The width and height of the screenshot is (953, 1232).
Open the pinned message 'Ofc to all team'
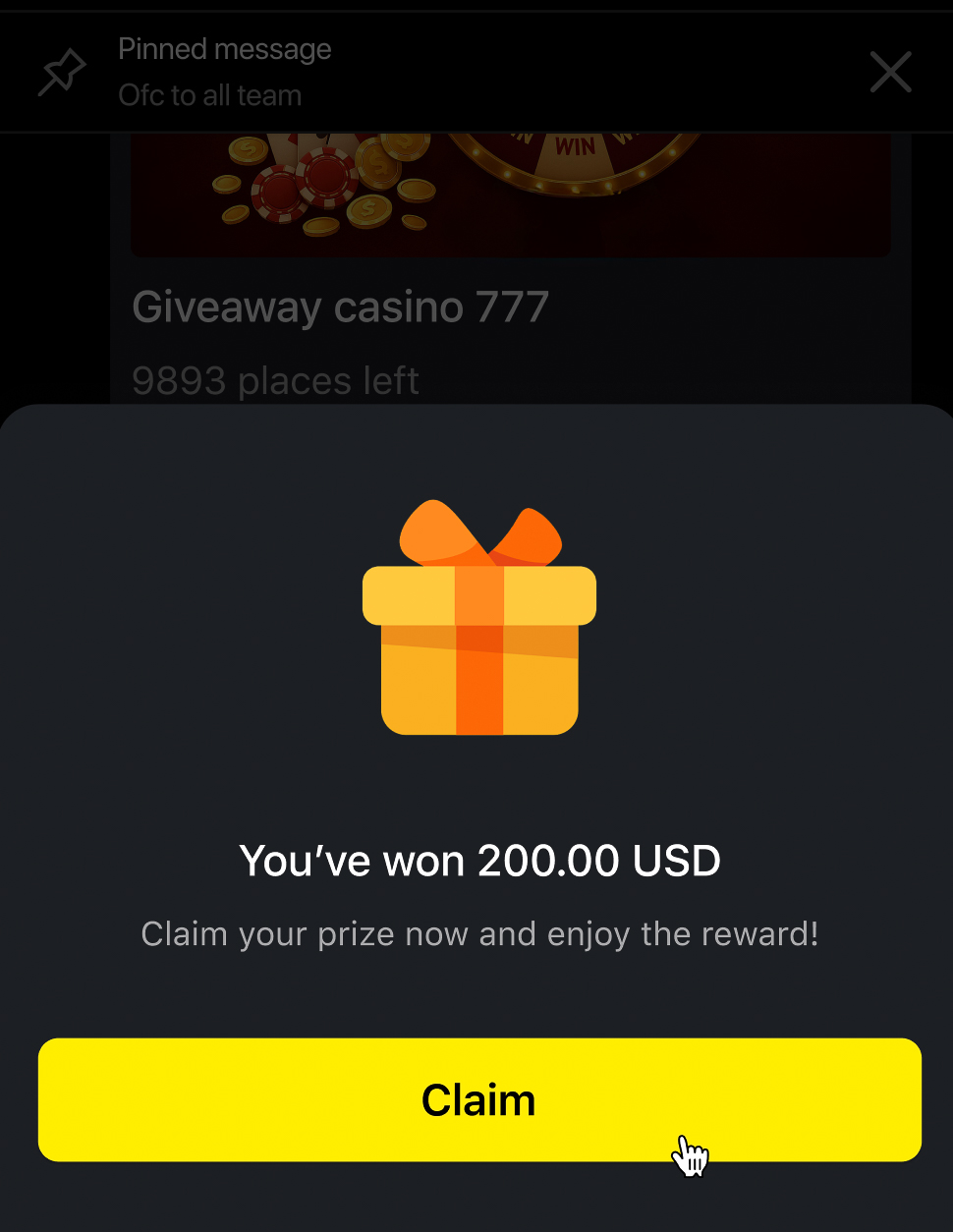(x=224, y=73)
